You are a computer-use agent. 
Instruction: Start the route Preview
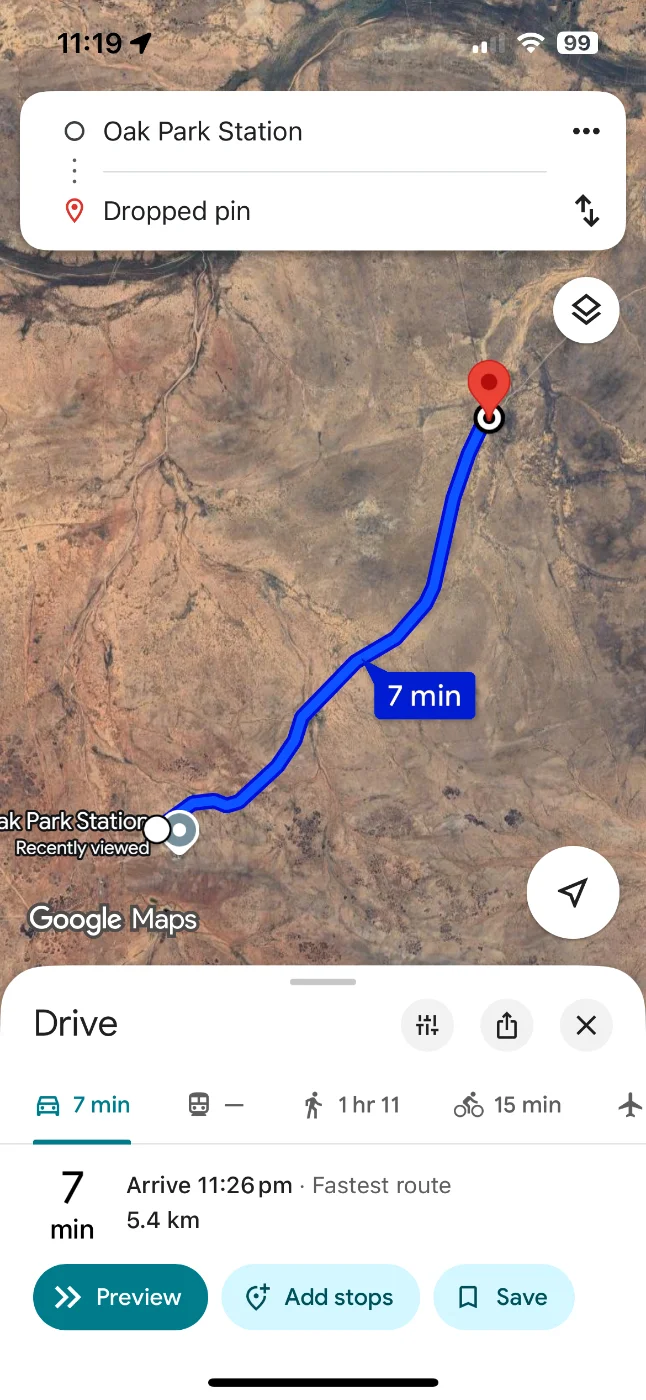pos(120,1297)
